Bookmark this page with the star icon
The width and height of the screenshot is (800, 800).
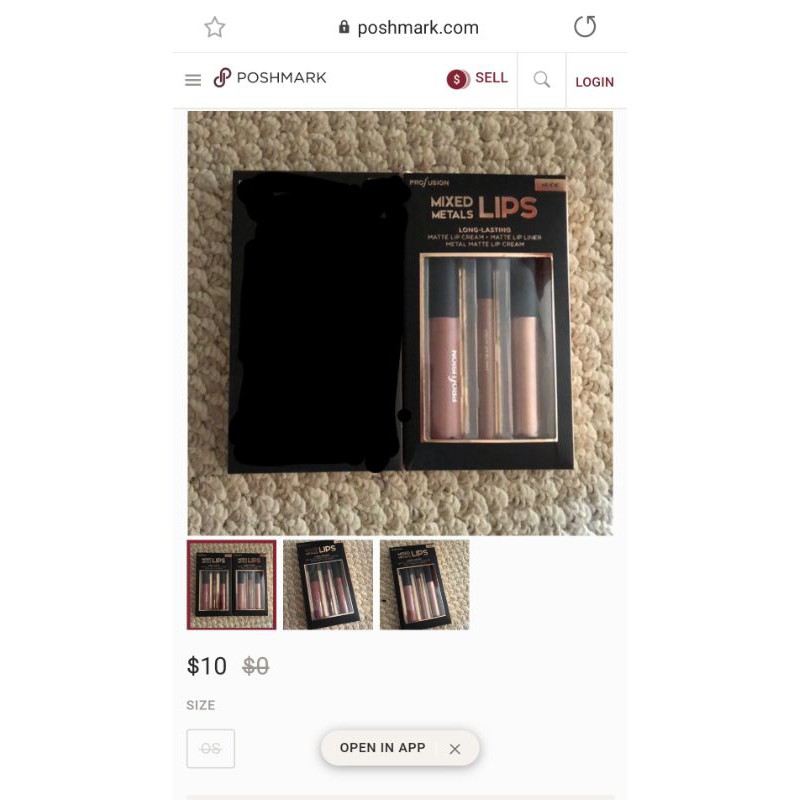pyautogui.click(x=215, y=27)
